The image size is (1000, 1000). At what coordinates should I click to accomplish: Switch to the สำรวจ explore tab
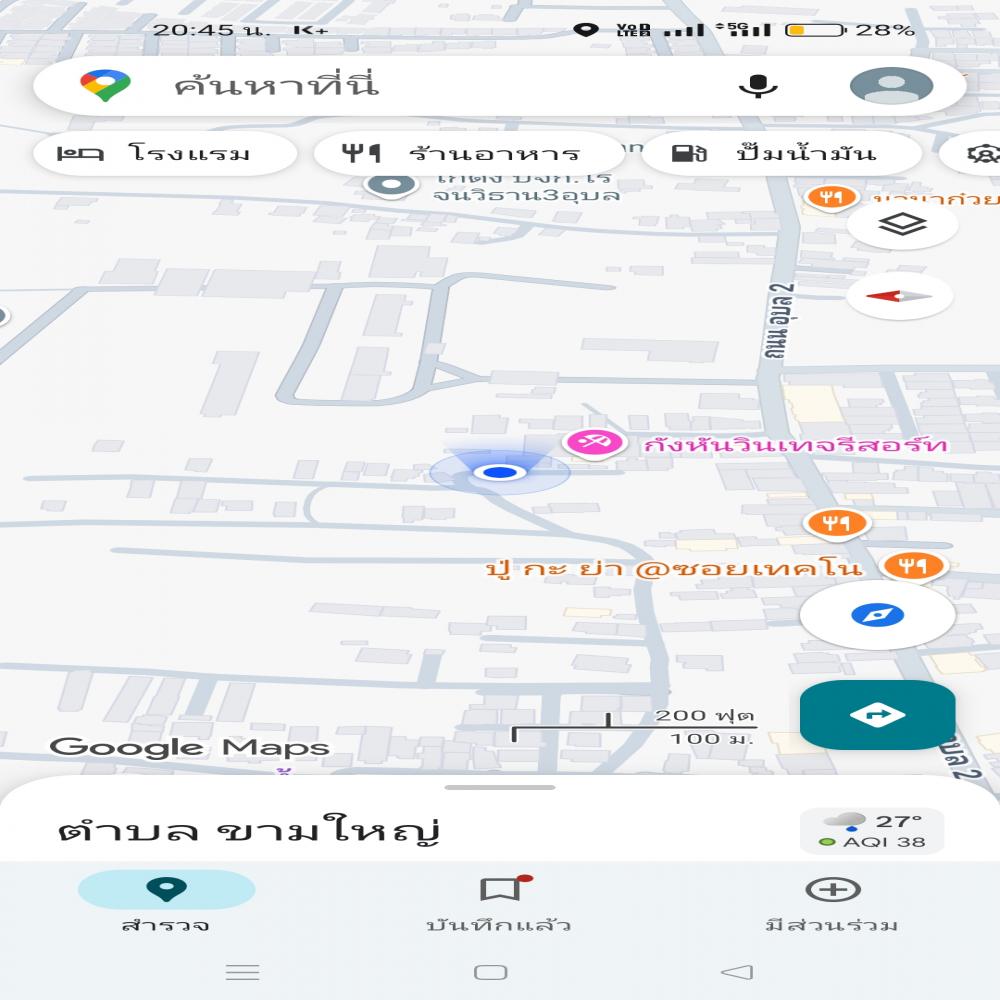166,901
